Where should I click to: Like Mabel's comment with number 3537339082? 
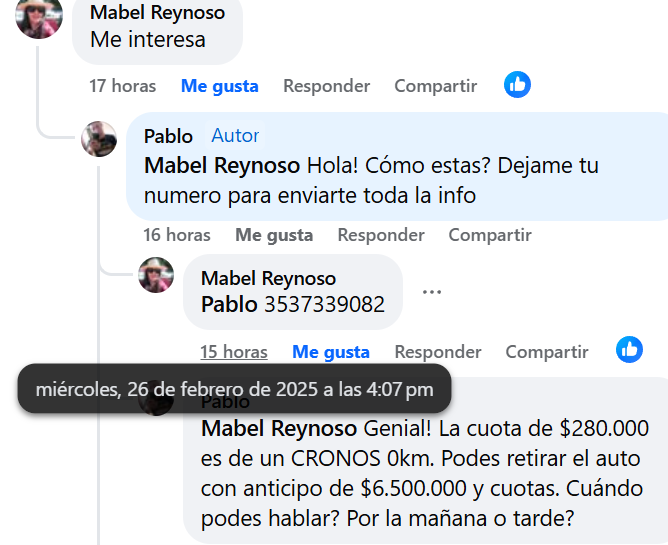(330, 352)
